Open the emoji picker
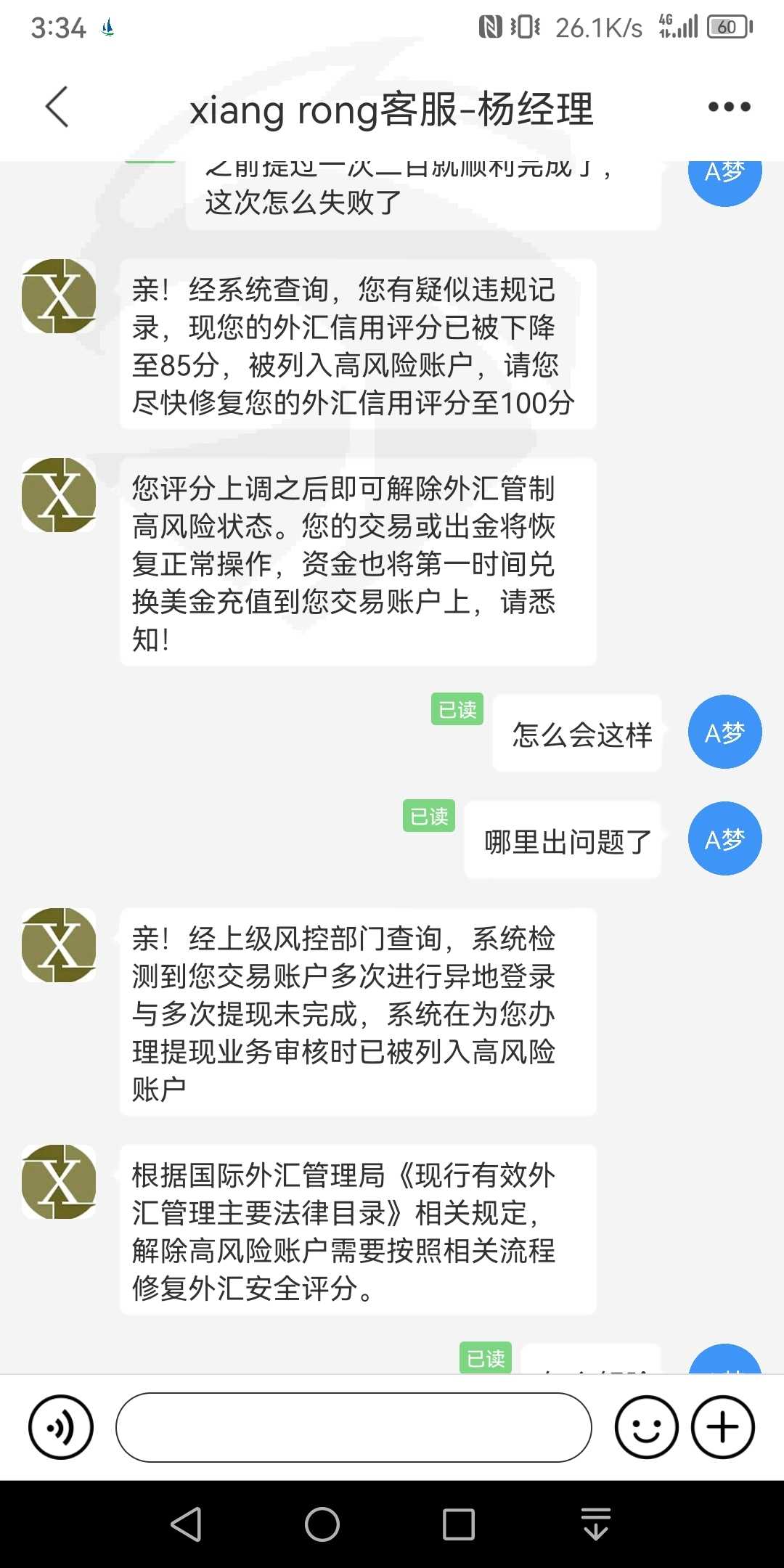Viewport: 784px width, 1568px height. (x=646, y=1427)
